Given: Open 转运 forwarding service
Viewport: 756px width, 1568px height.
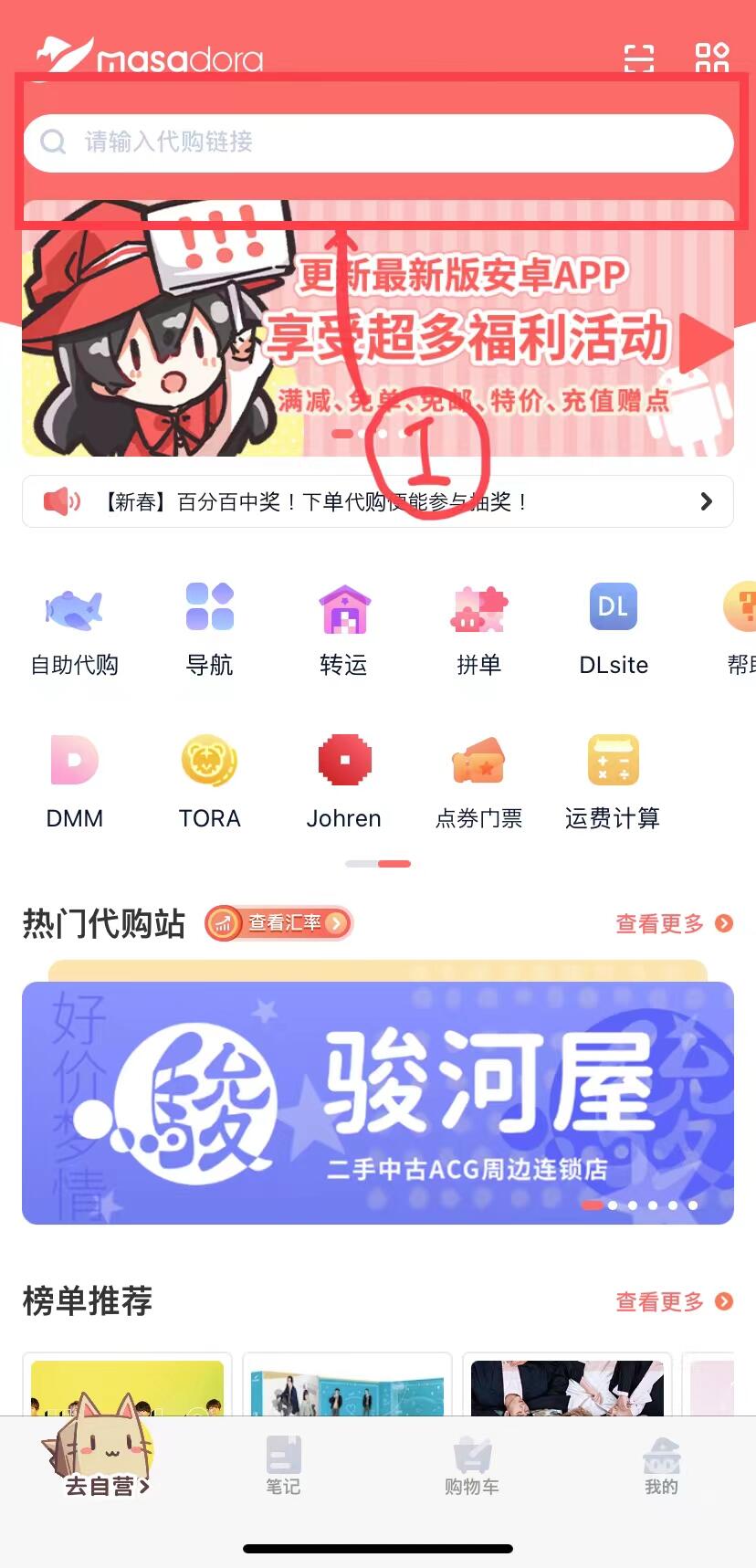Looking at the screenshot, I should coord(344,630).
